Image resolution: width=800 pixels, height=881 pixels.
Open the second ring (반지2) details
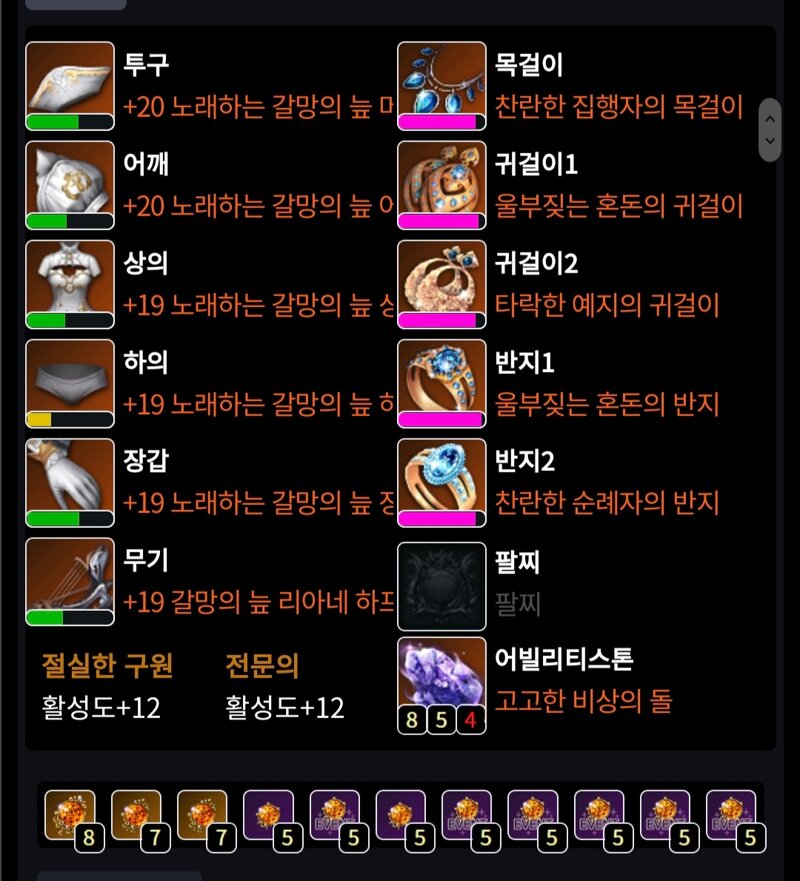click(x=441, y=481)
